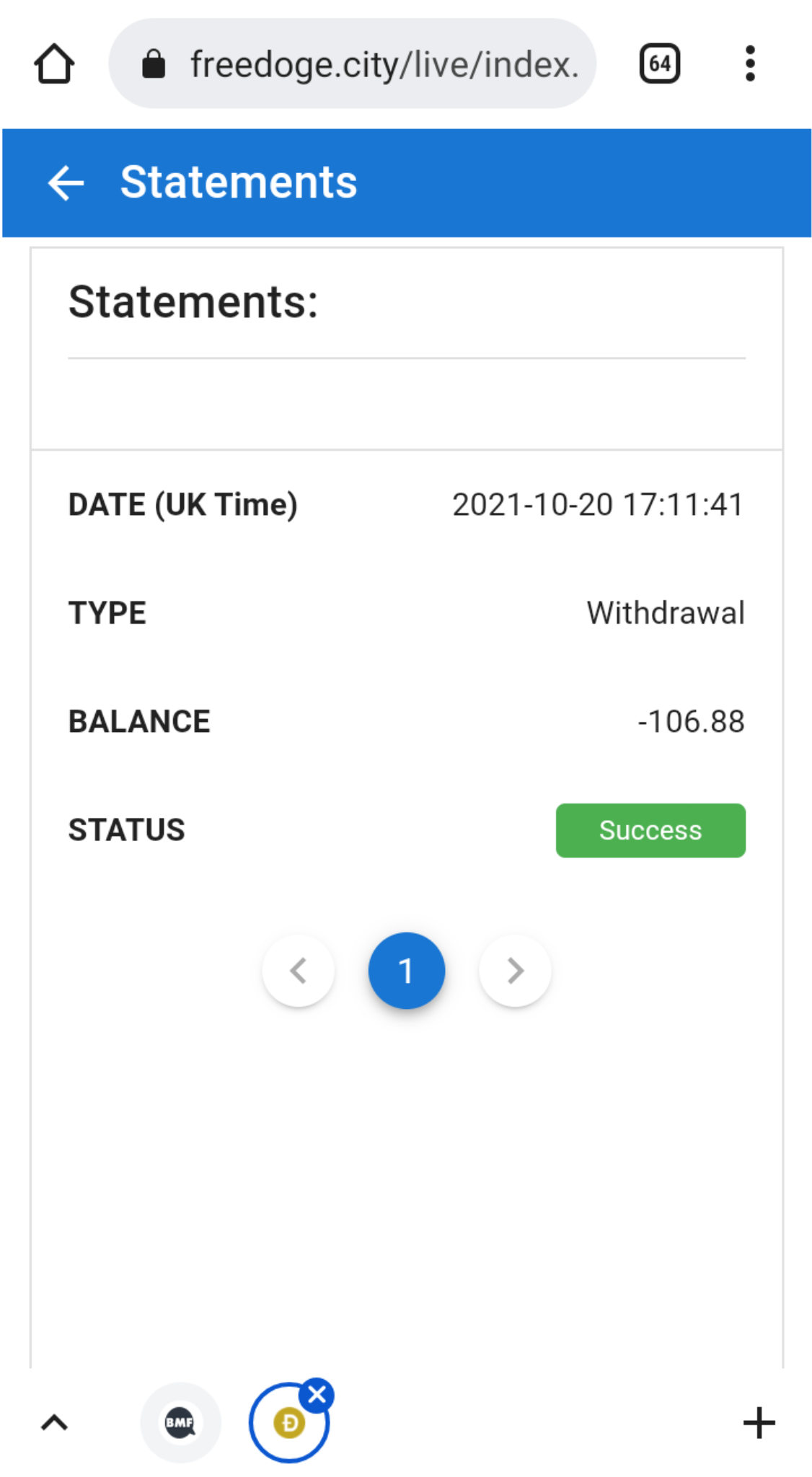Select page 1 of statements
This screenshot has height=1477, width=812.
[407, 971]
